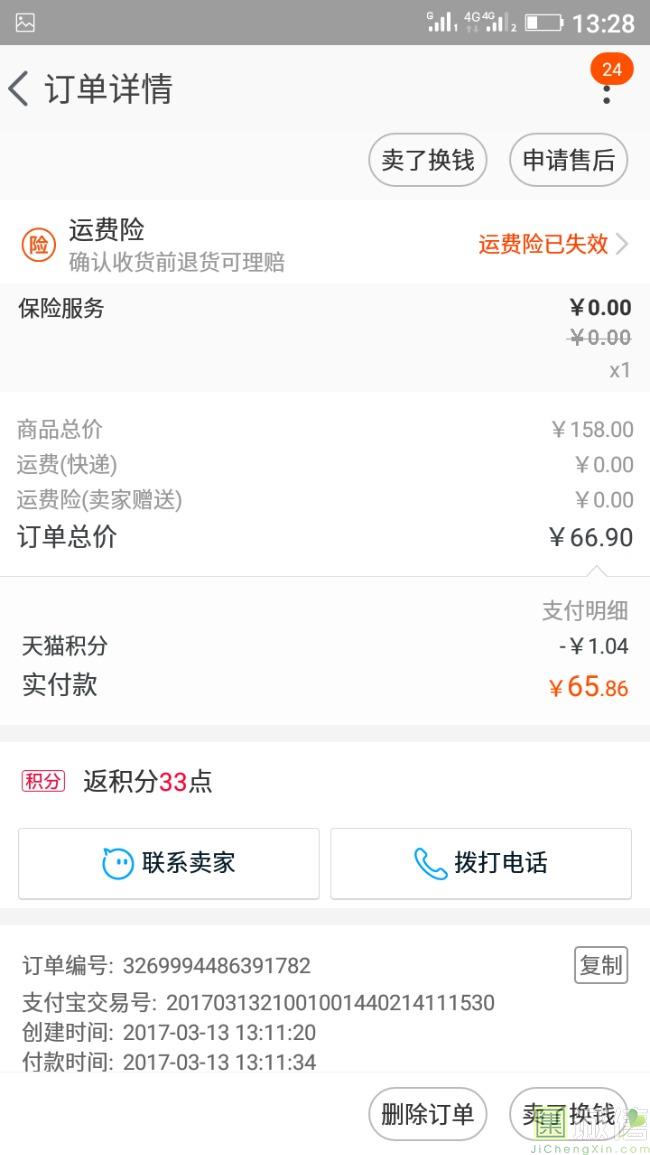Screen dimensions: 650x1155
Task: Copy the order number with 复制
Action: [x=601, y=965]
